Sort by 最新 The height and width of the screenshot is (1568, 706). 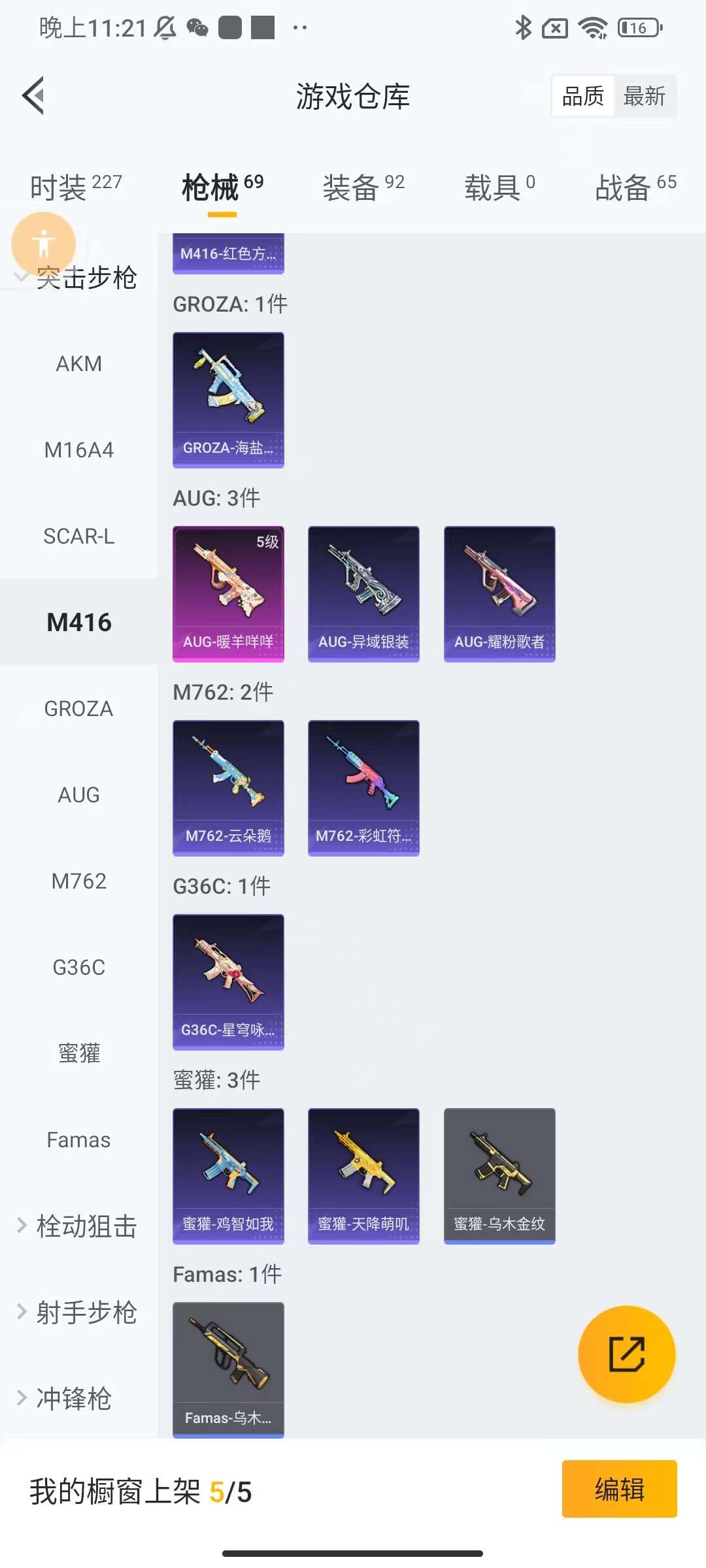click(x=644, y=96)
